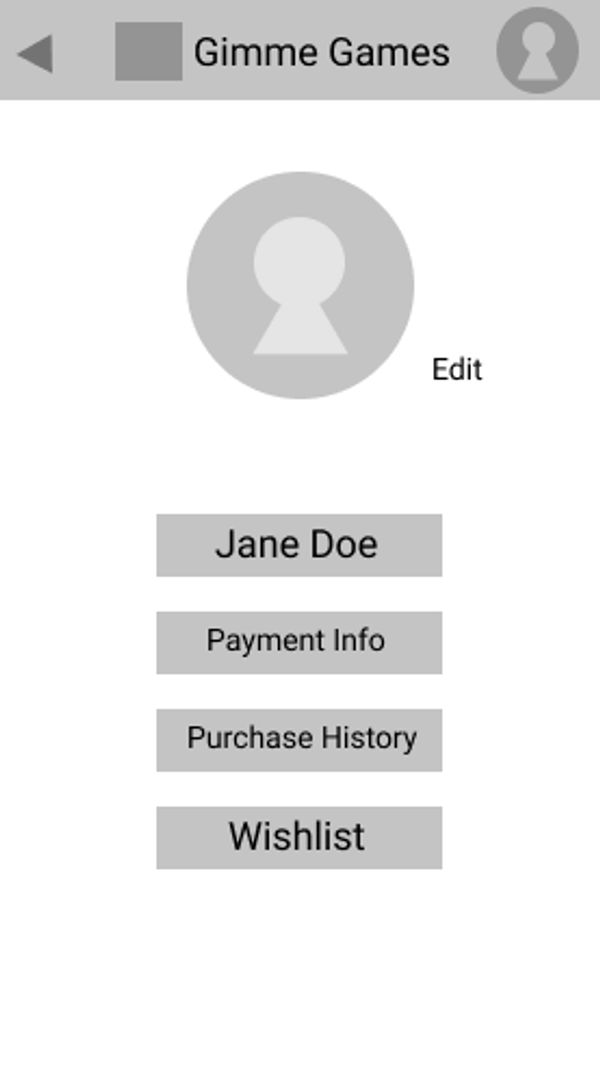Tap Edit next to the profile picture
The width and height of the screenshot is (600, 1066).
(x=457, y=369)
